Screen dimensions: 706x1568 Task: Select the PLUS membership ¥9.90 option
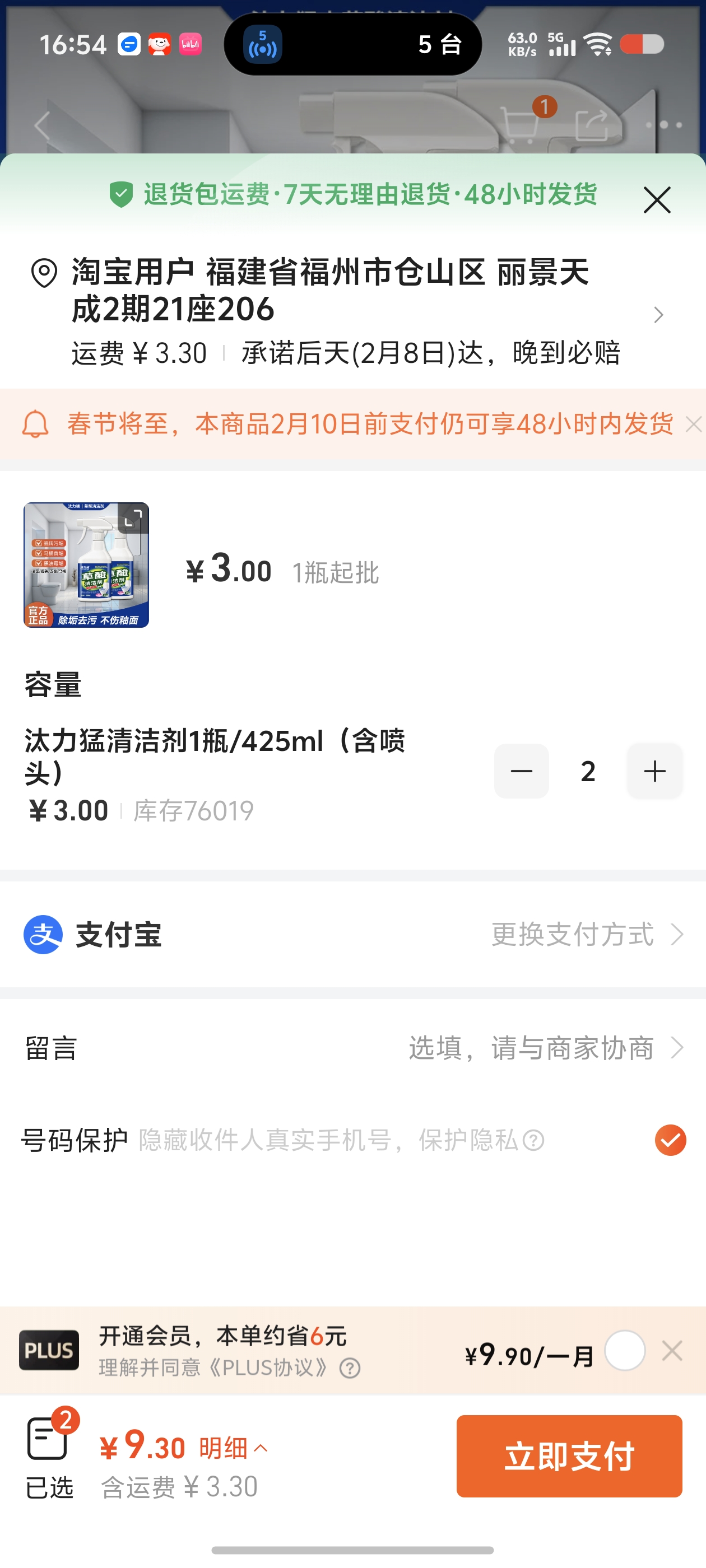(x=624, y=1351)
